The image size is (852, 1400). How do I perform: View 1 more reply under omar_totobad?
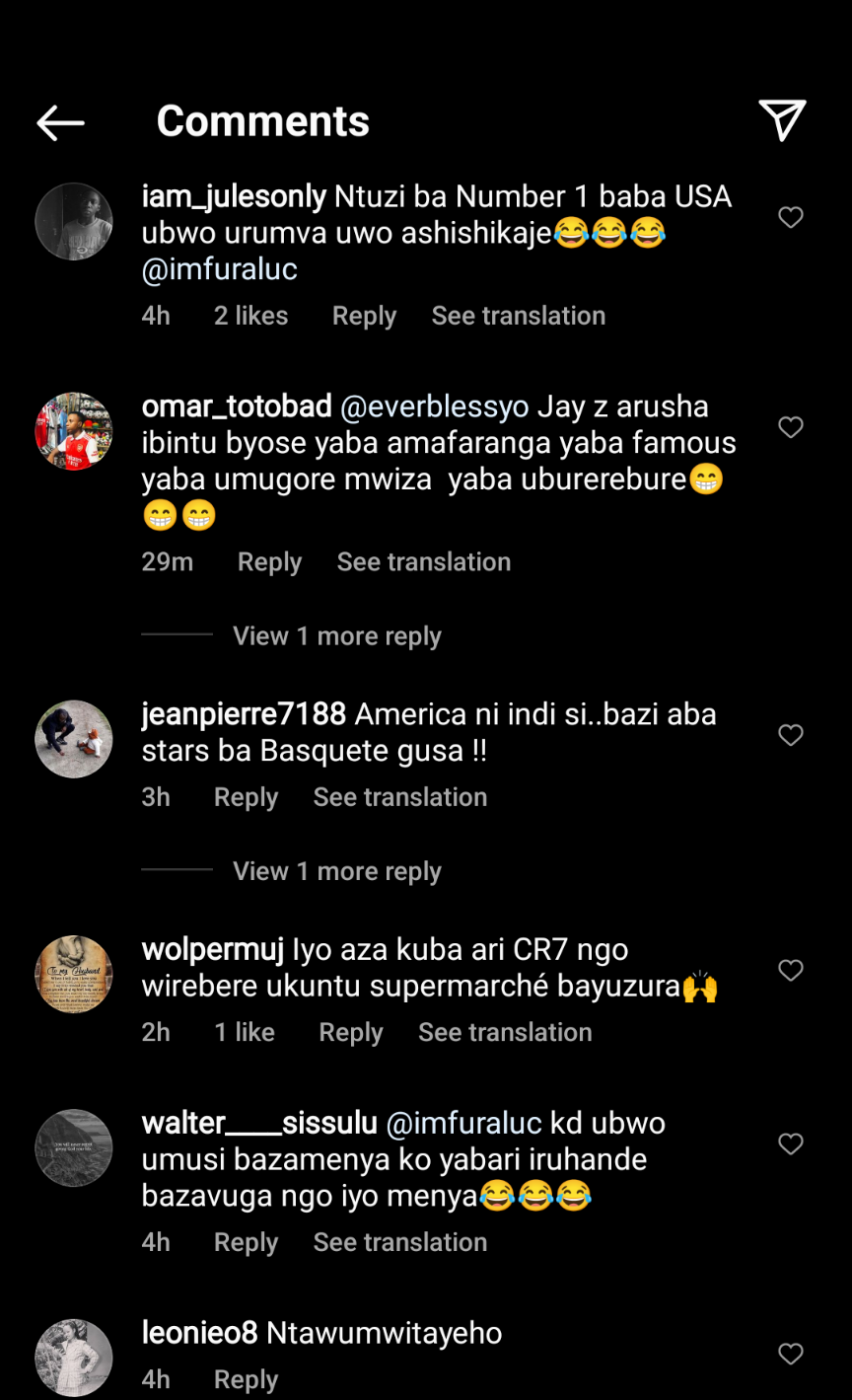336,636
